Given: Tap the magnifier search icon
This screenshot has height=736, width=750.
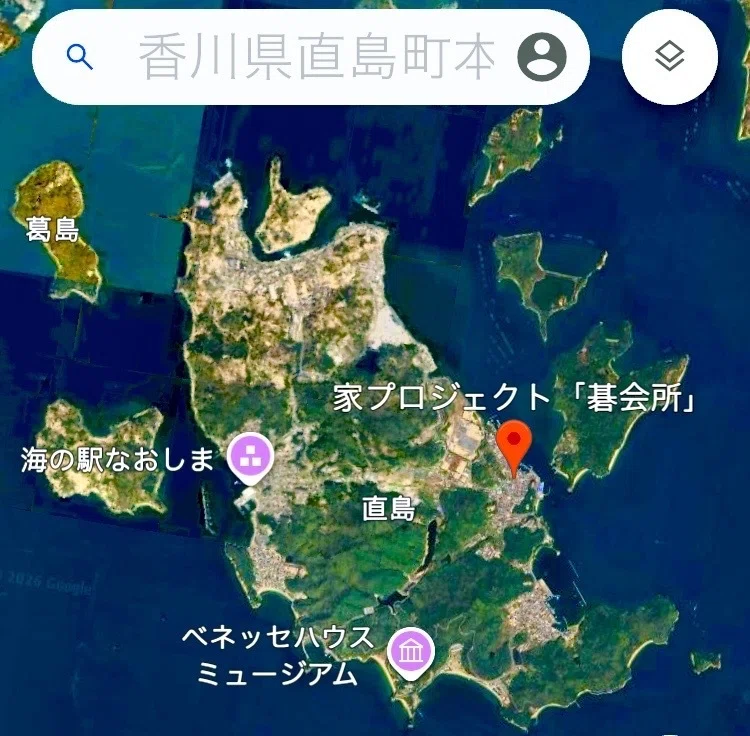Looking at the screenshot, I should (x=79, y=57).
